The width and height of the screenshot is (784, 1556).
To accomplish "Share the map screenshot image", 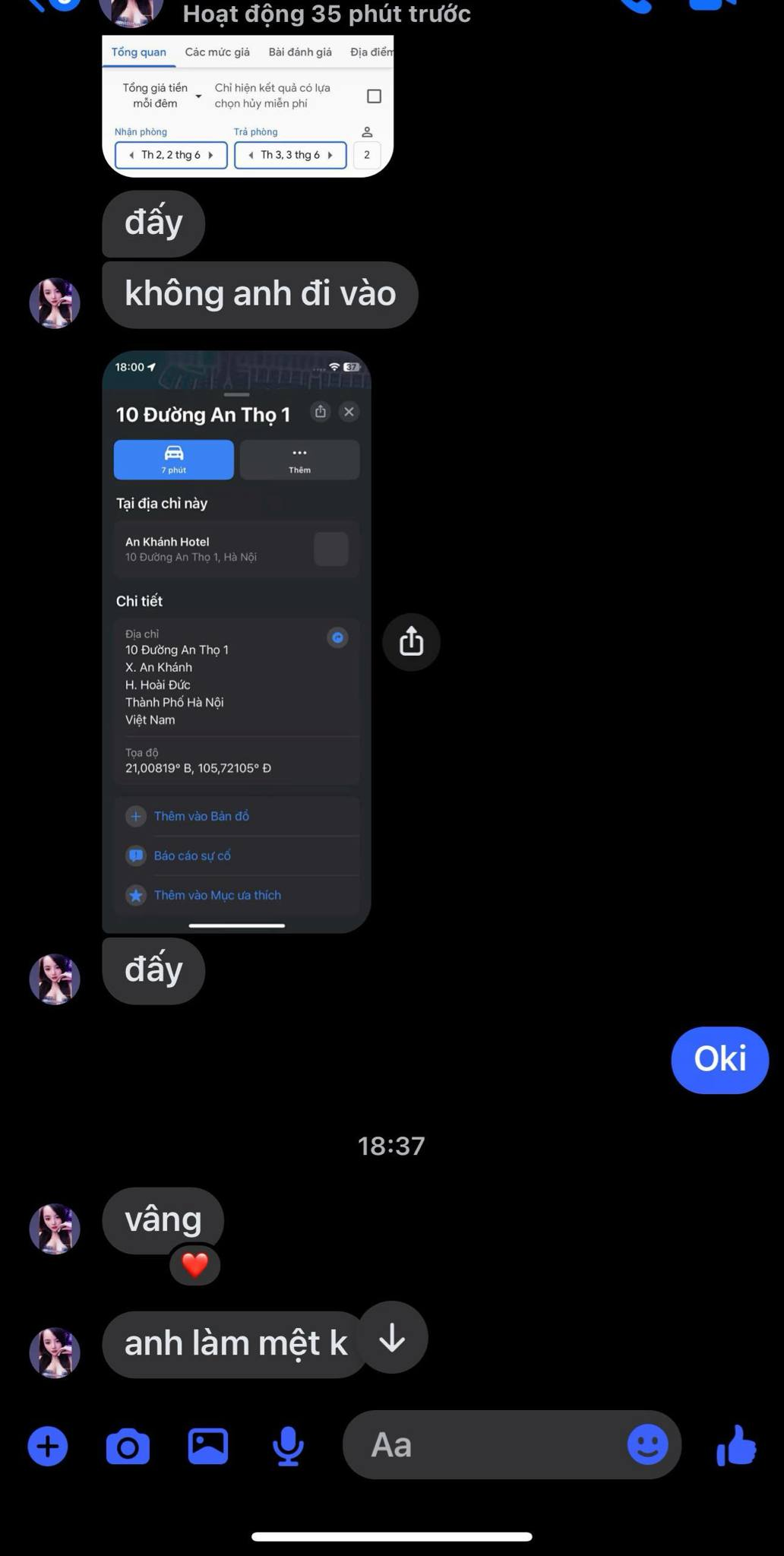I will click(x=411, y=642).
